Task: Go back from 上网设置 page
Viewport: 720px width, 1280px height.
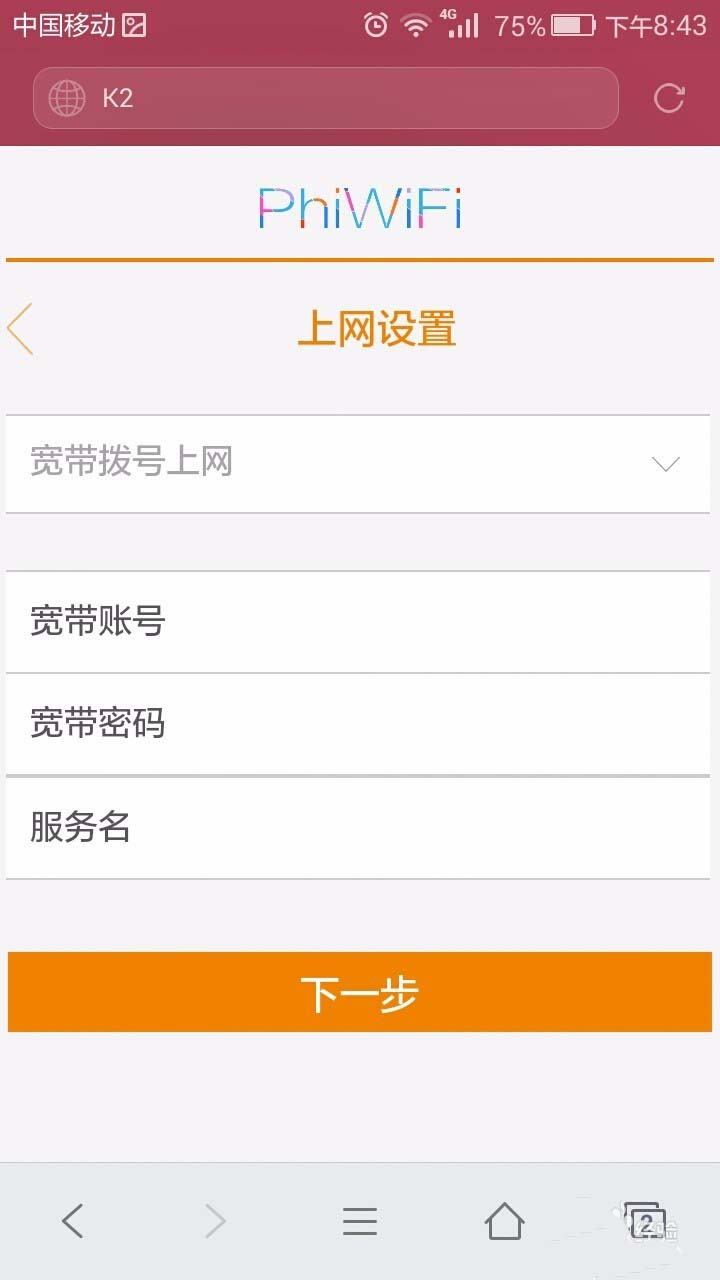Action: tap(21, 329)
